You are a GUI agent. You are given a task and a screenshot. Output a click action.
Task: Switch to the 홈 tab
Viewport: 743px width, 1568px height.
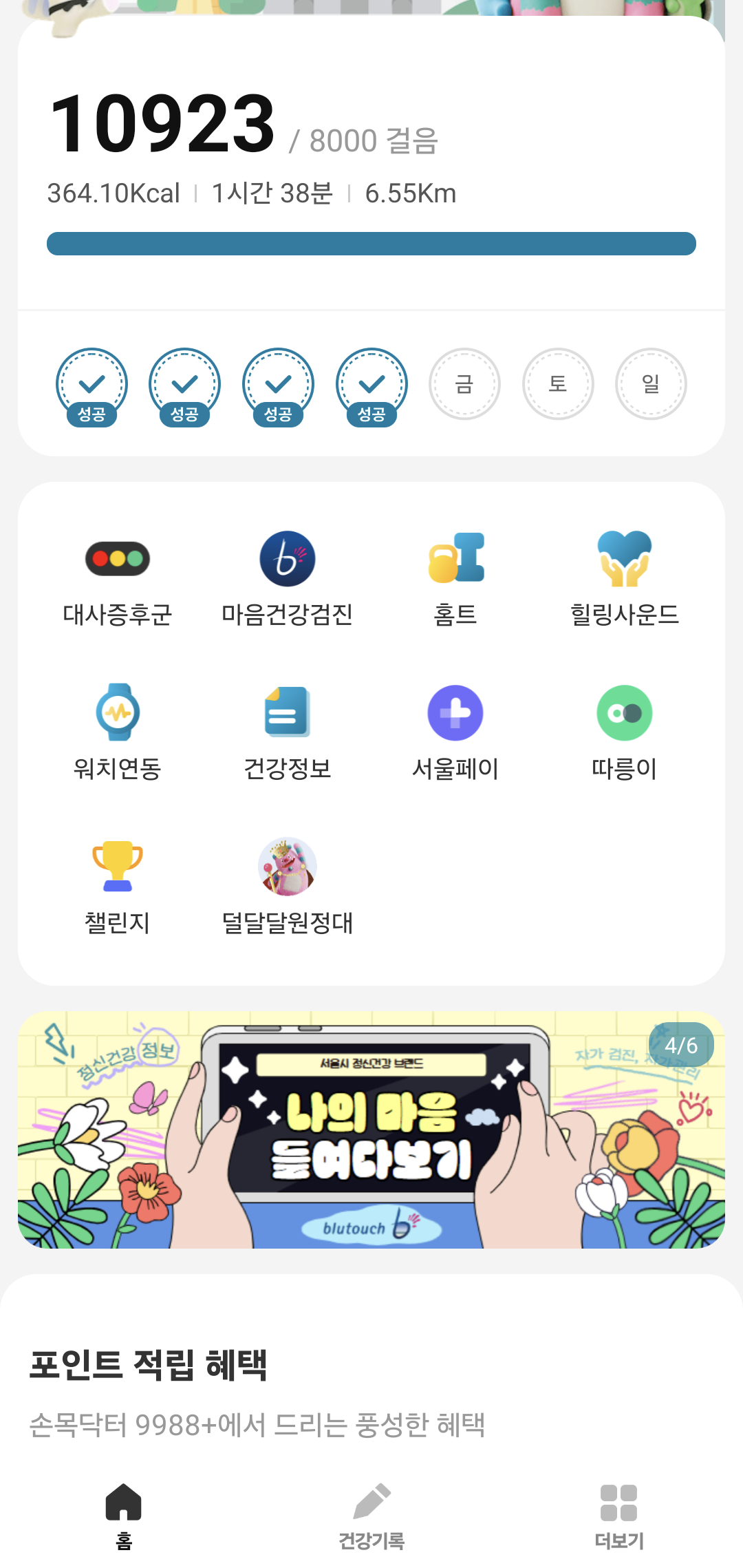pos(124,1514)
